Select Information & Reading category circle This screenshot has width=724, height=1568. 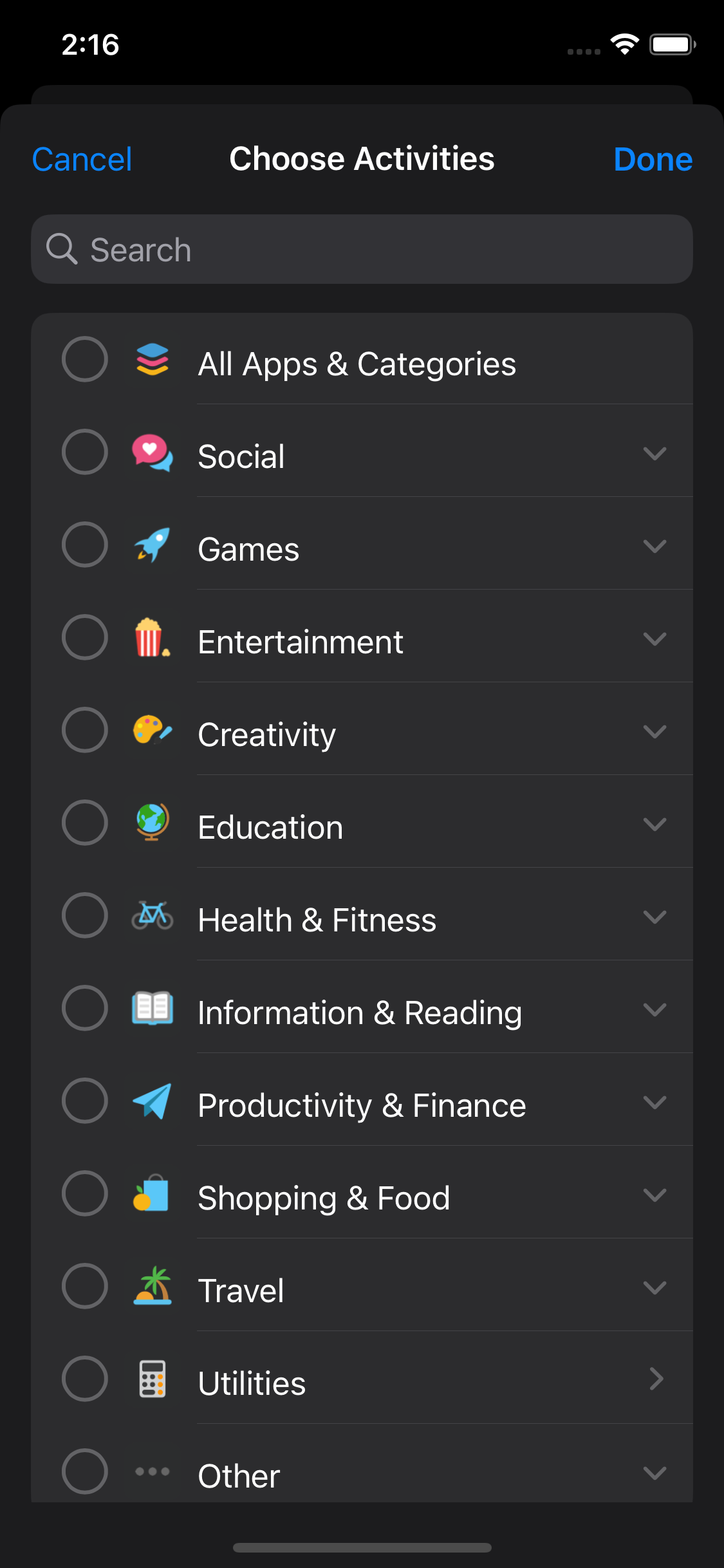coord(85,1008)
